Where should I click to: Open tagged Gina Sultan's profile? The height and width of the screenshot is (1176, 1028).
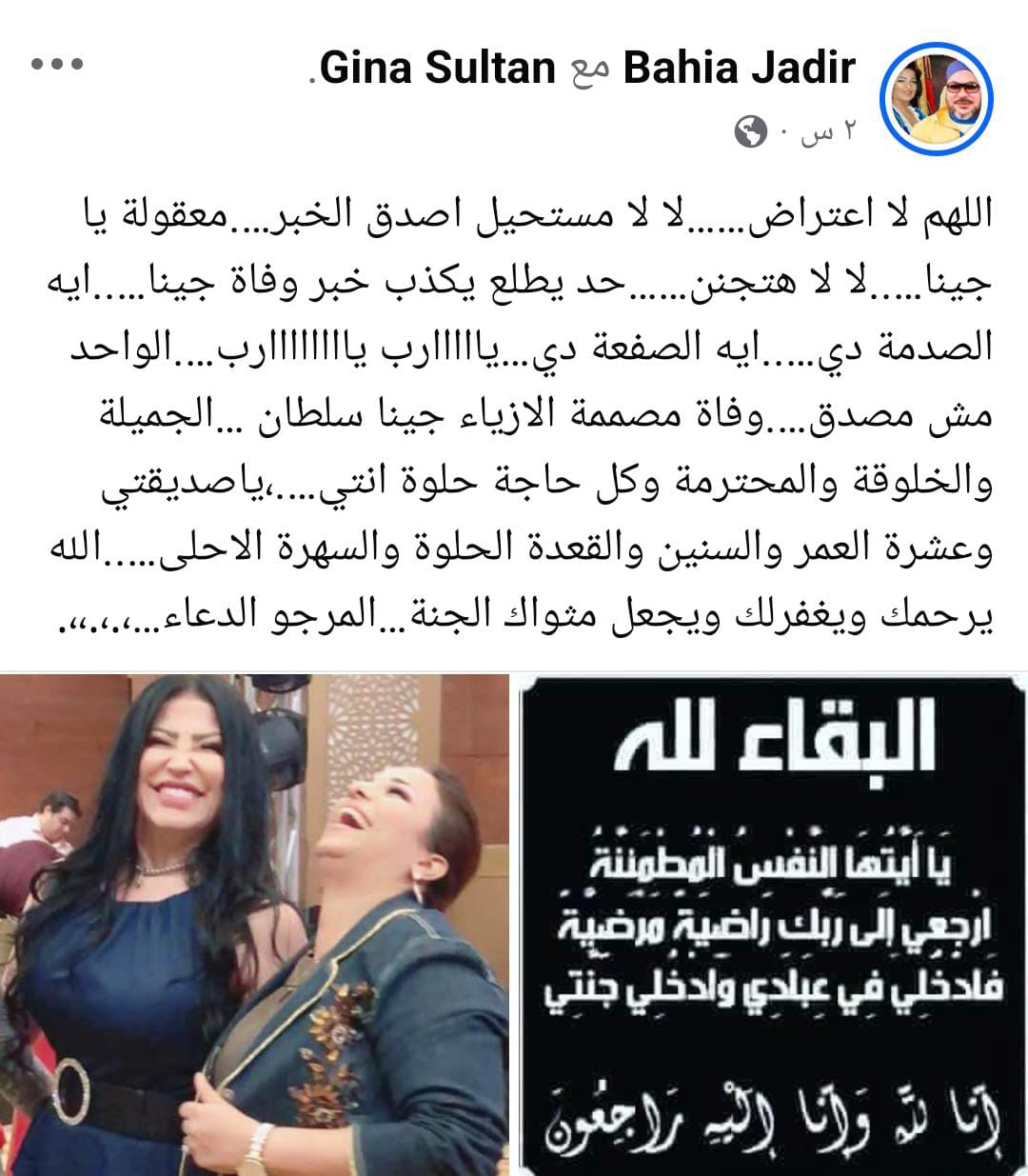(438, 69)
